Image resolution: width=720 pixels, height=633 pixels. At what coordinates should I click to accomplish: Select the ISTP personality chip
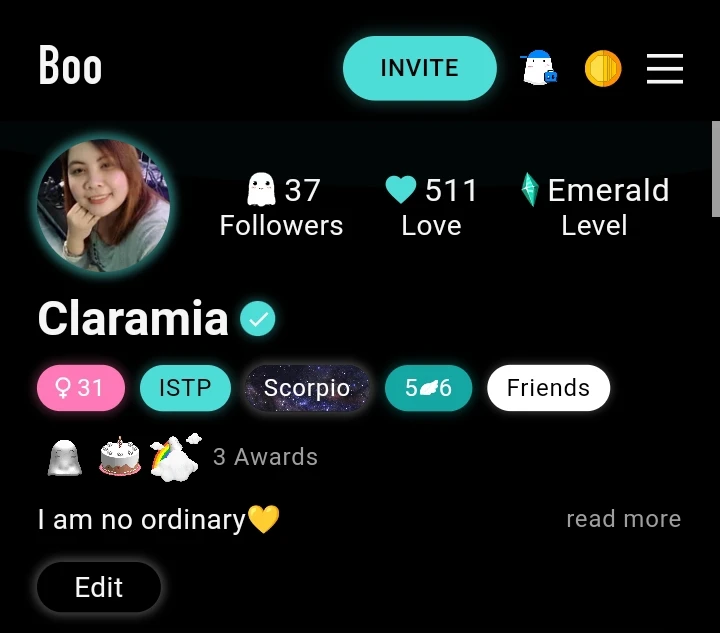(185, 388)
